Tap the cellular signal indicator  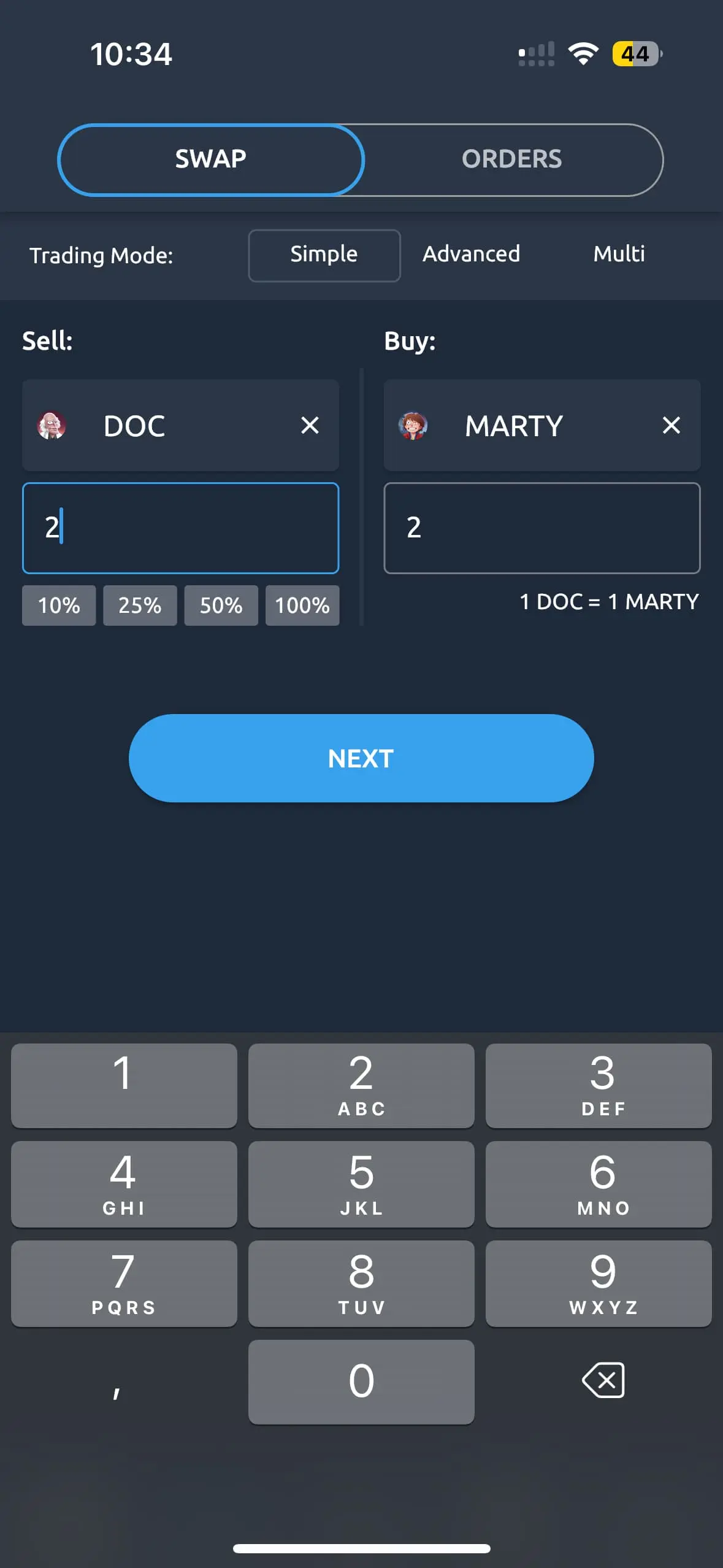(x=536, y=53)
